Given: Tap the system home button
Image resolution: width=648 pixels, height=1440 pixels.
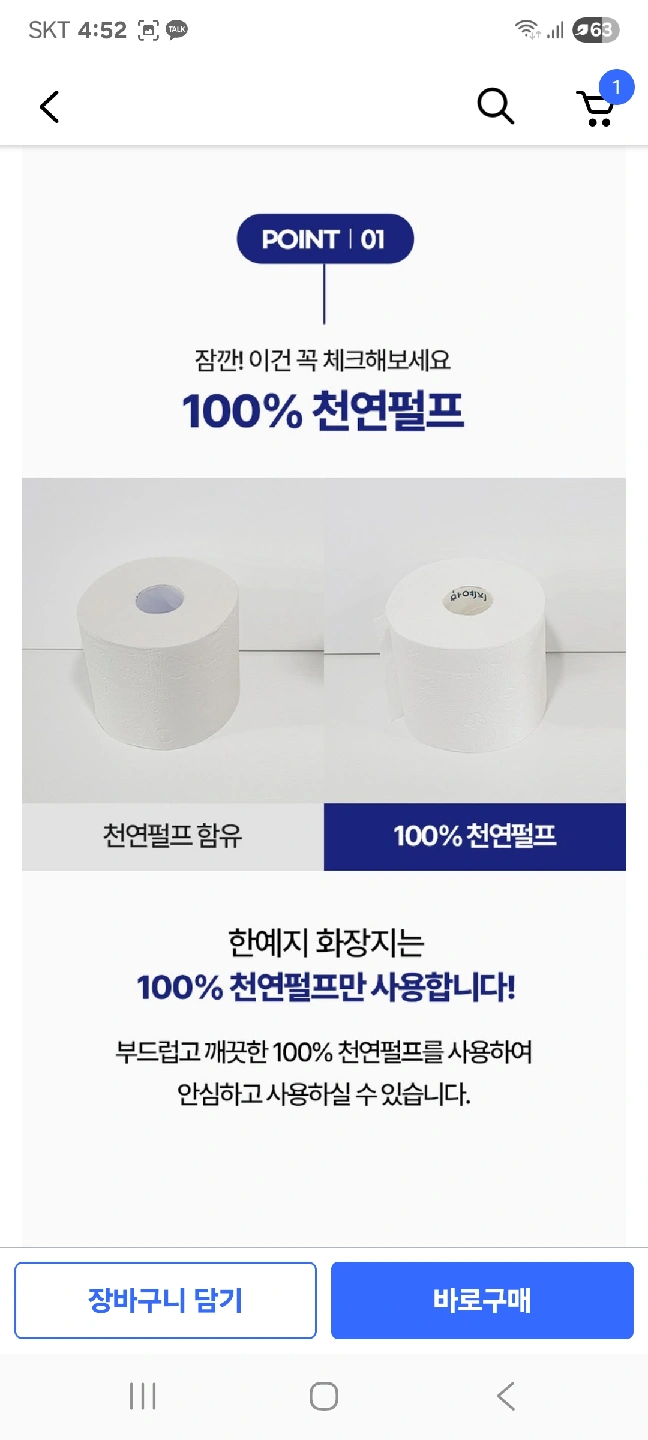Looking at the screenshot, I should coord(324,1396).
